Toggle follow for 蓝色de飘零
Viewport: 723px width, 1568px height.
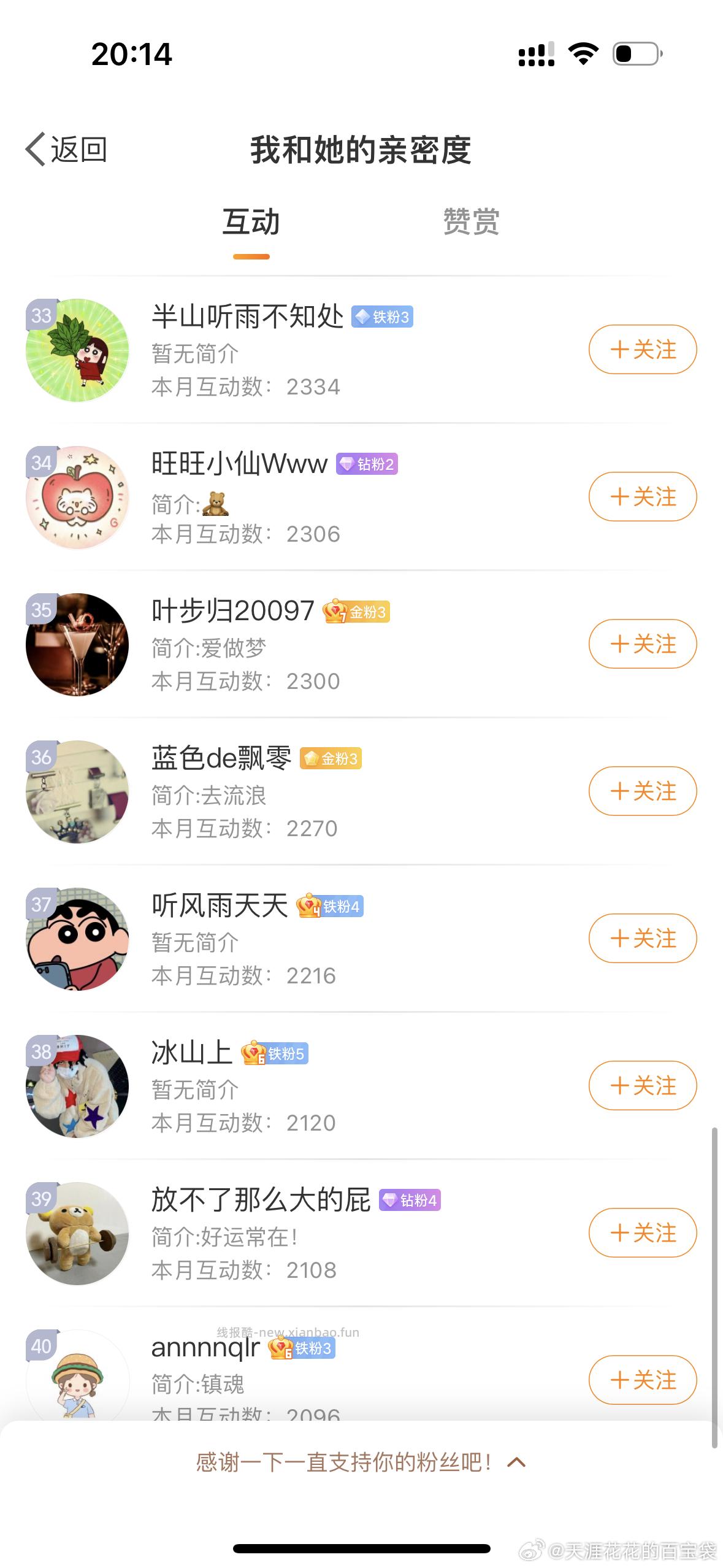(642, 791)
